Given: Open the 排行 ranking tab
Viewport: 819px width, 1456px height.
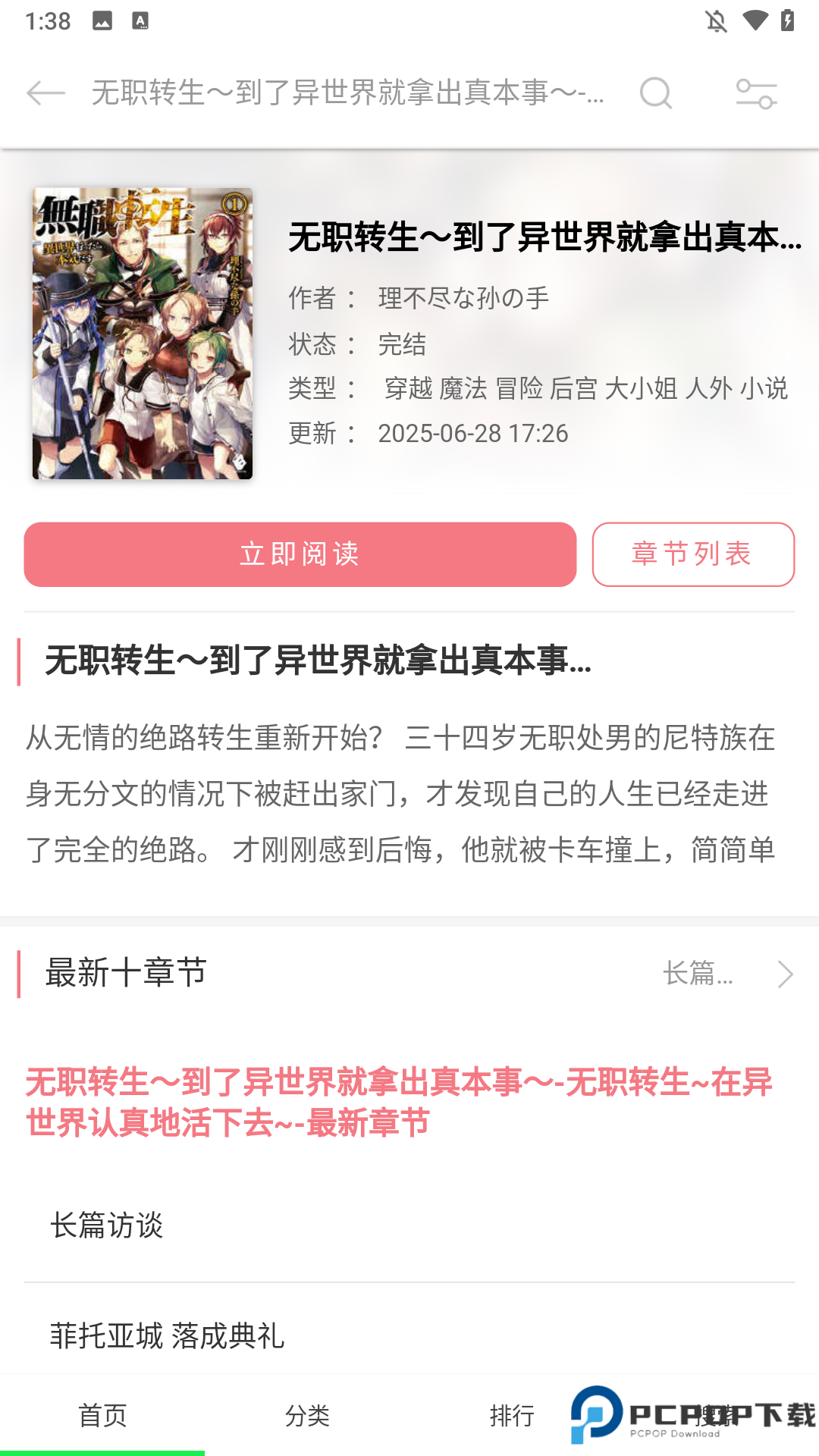Looking at the screenshot, I should pos(512,1414).
